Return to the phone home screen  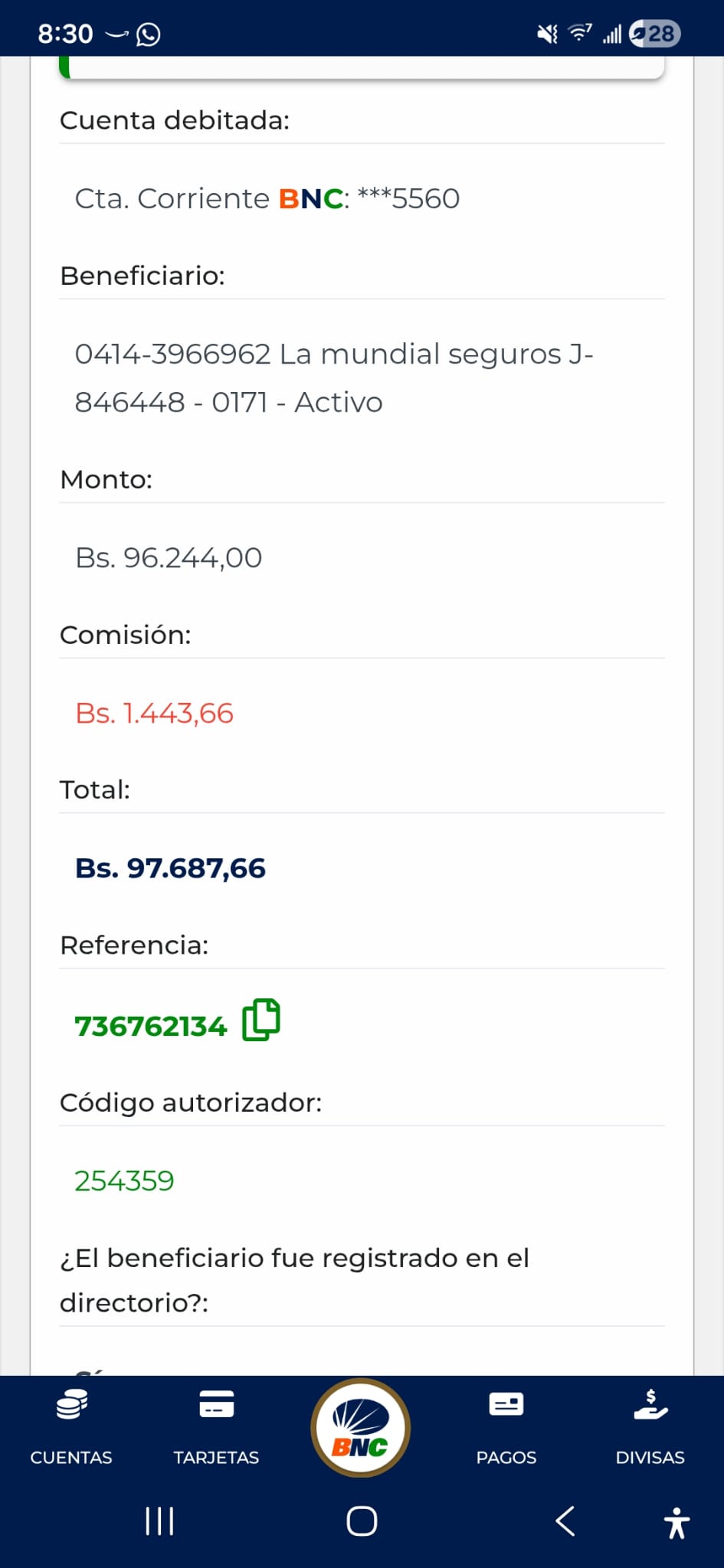pos(362,1521)
